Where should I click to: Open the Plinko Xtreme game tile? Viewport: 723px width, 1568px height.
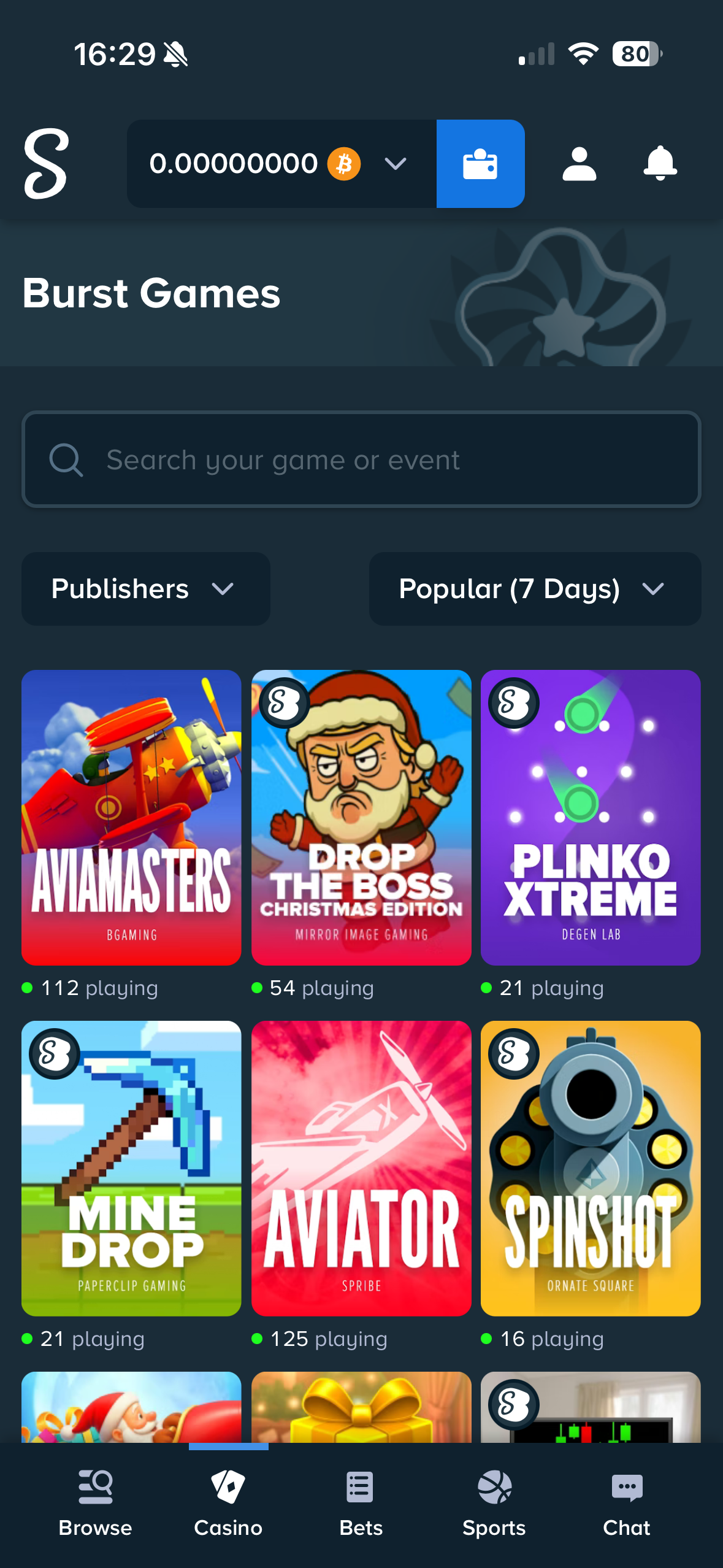tap(591, 817)
